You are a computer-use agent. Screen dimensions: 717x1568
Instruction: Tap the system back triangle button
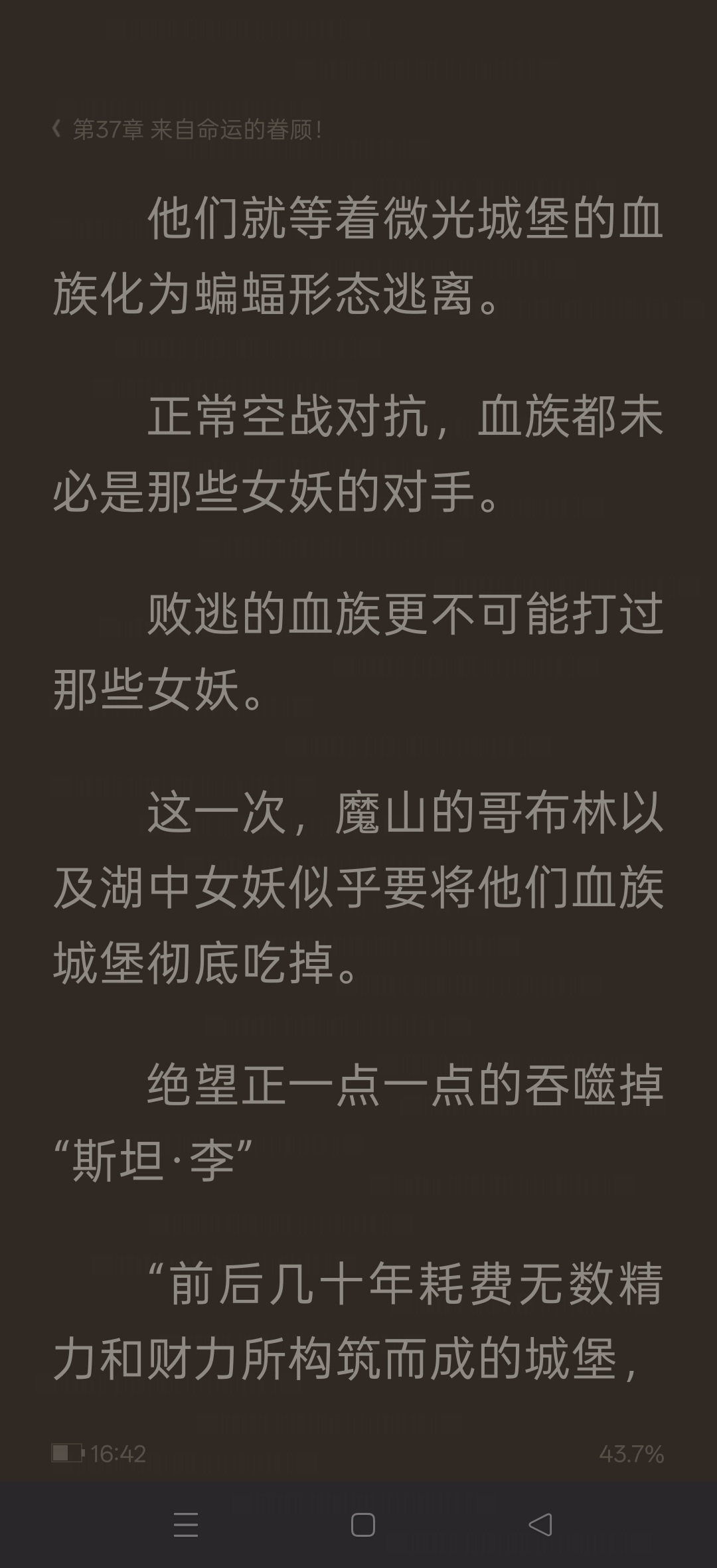[540, 1525]
